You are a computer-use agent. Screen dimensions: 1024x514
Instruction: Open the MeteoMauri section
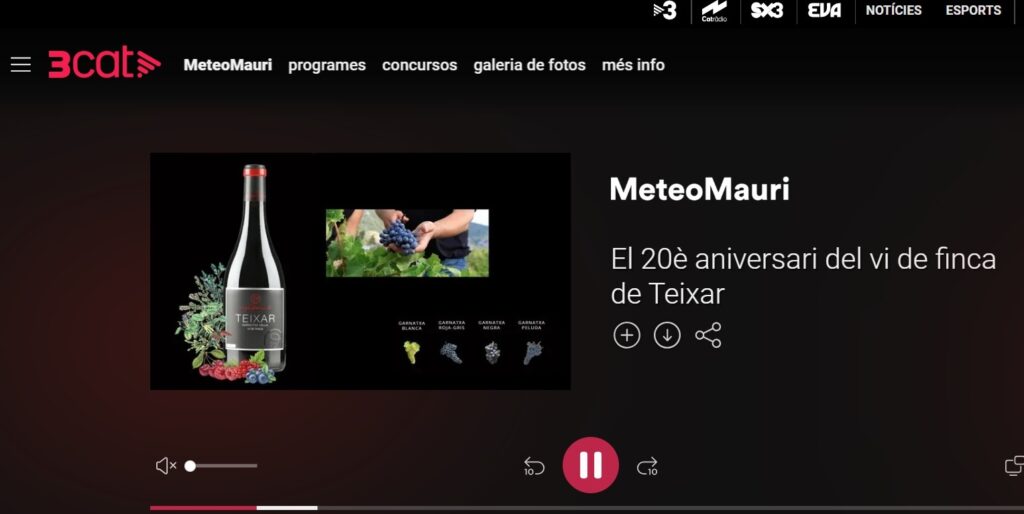[x=228, y=65]
